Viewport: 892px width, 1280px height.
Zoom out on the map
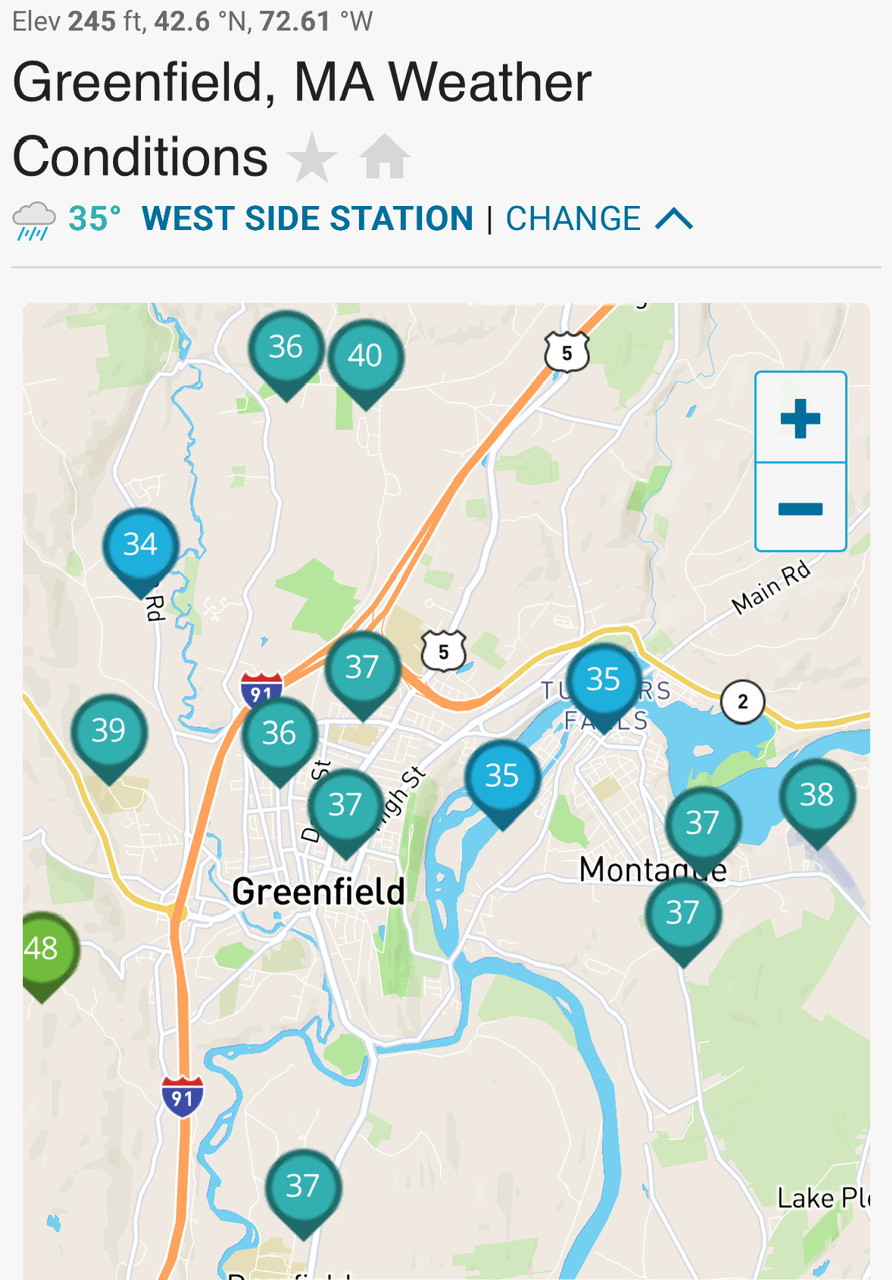click(x=800, y=508)
